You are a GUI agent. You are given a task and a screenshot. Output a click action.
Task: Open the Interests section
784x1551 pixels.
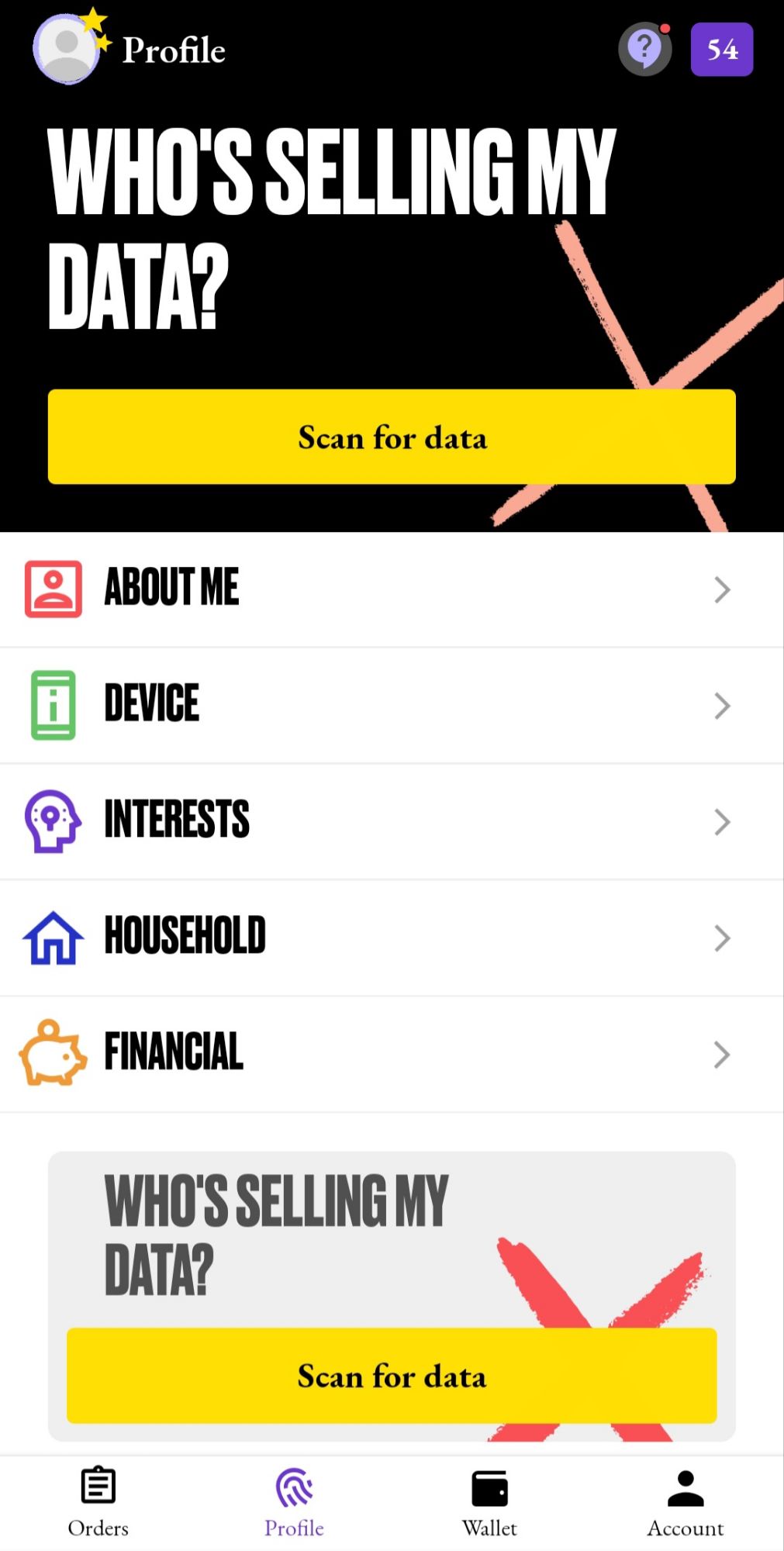coord(392,822)
